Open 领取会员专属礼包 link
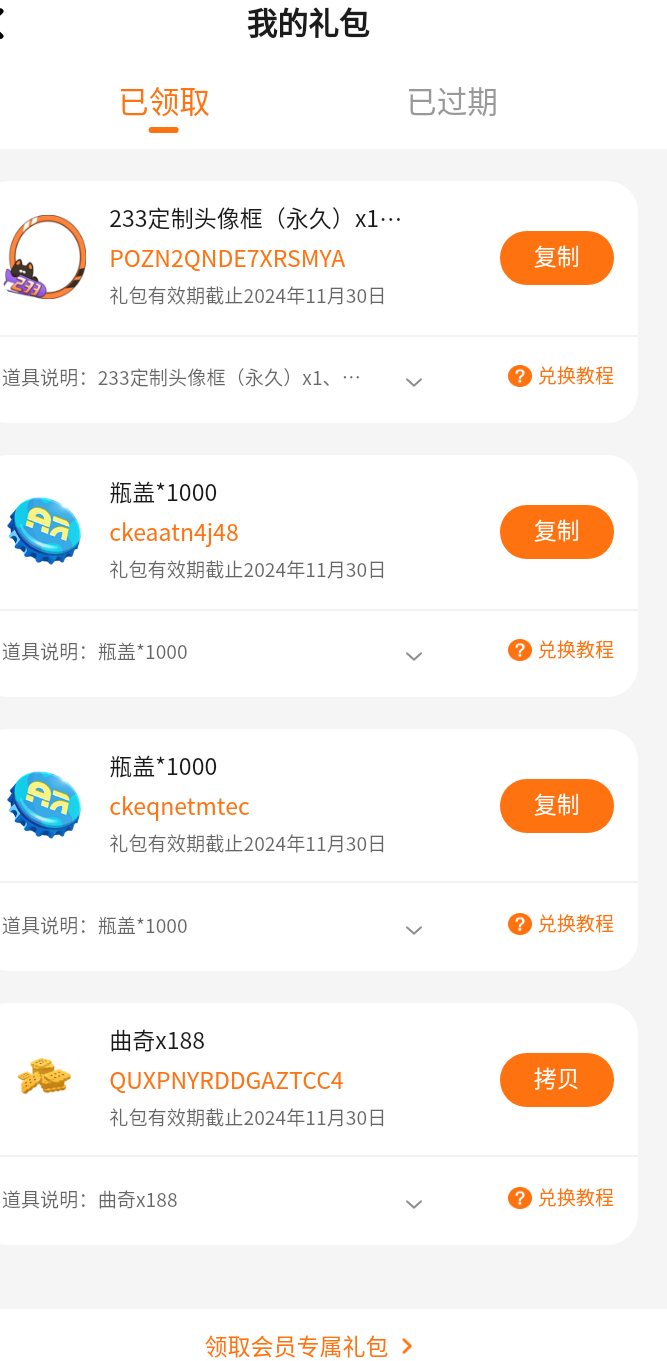 click(x=309, y=1346)
